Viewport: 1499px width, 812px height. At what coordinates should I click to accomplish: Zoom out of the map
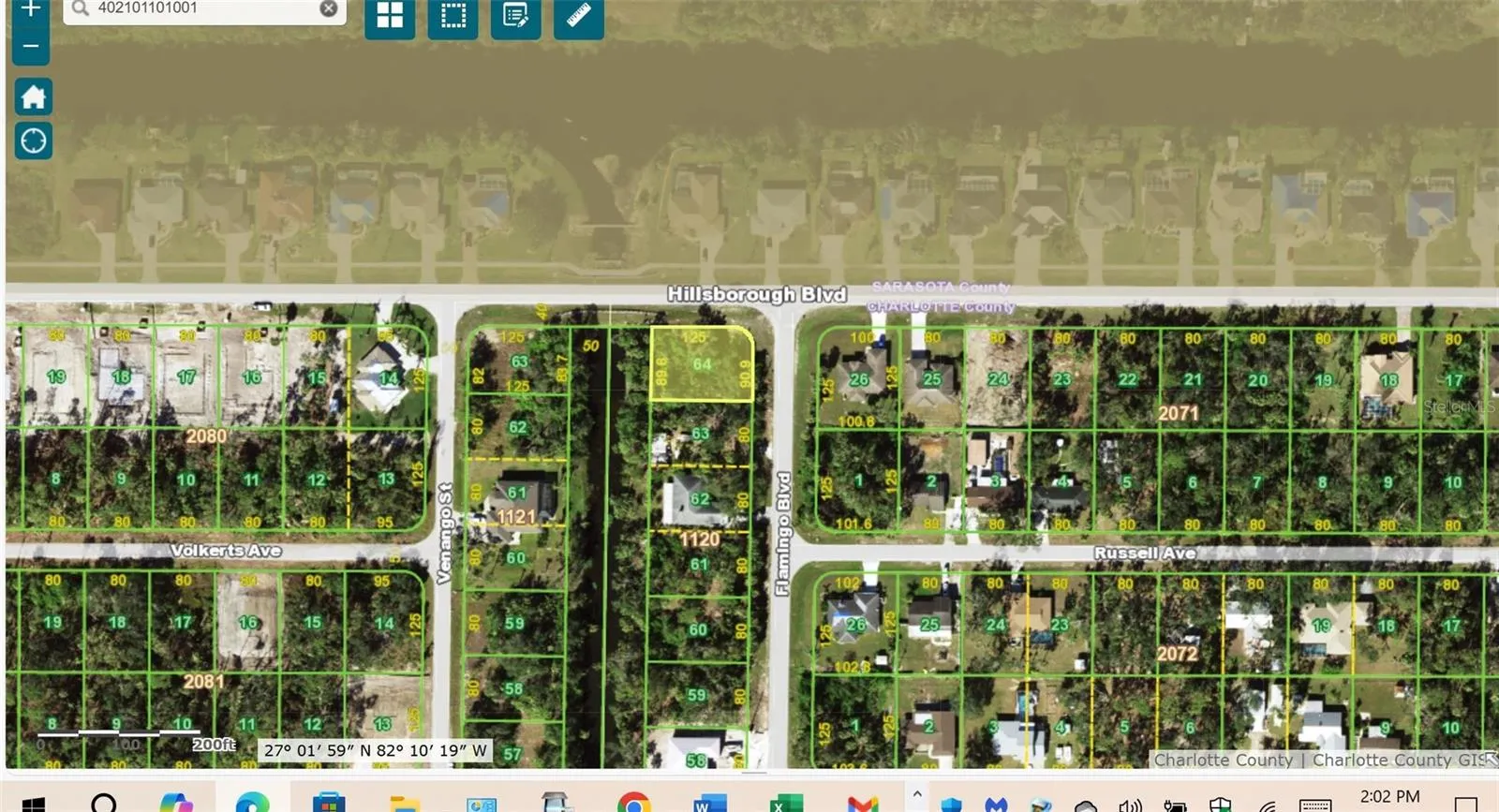(30, 46)
